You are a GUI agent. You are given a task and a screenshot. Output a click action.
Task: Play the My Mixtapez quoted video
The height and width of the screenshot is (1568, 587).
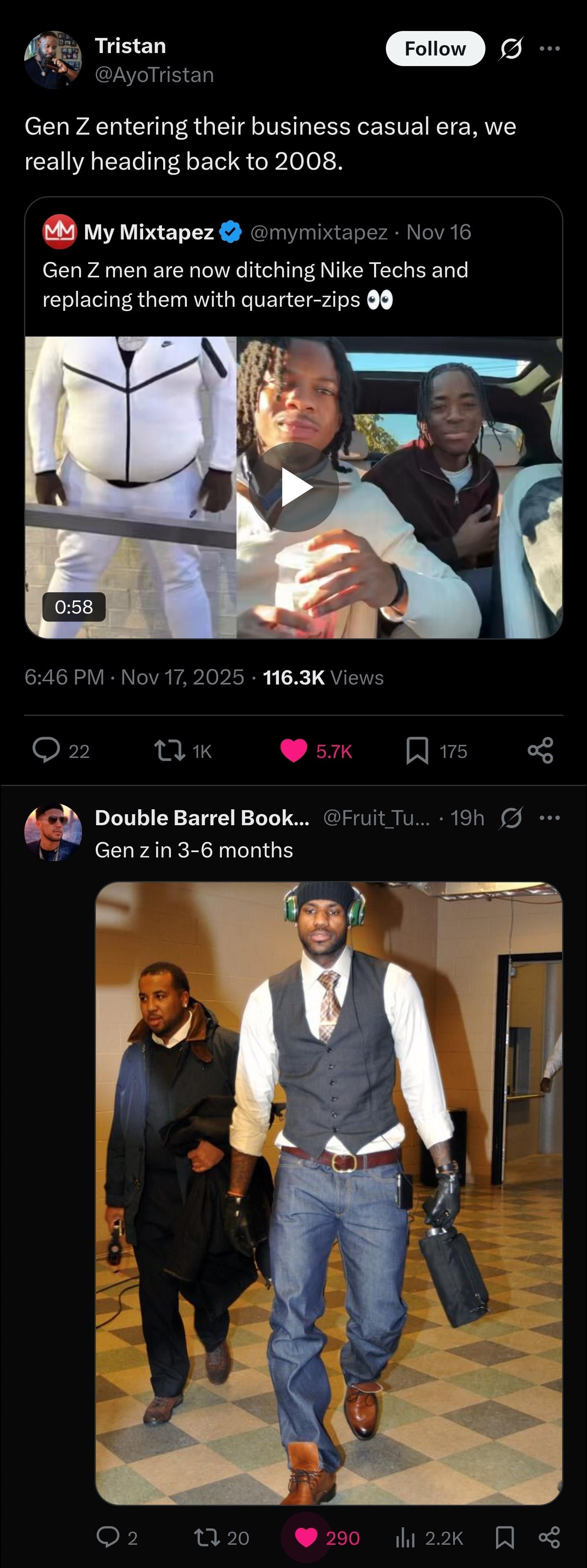294,487
